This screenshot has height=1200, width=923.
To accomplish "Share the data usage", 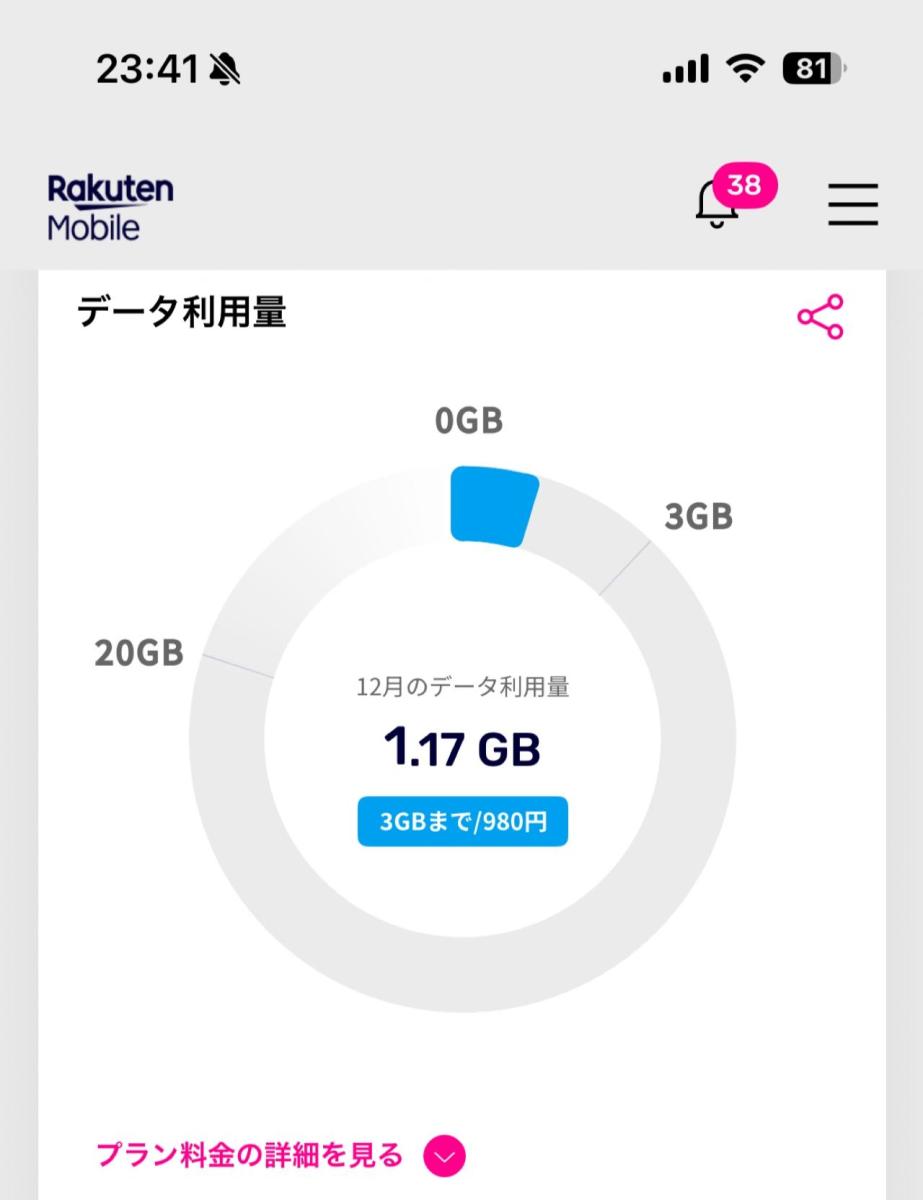I will pos(820,317).
